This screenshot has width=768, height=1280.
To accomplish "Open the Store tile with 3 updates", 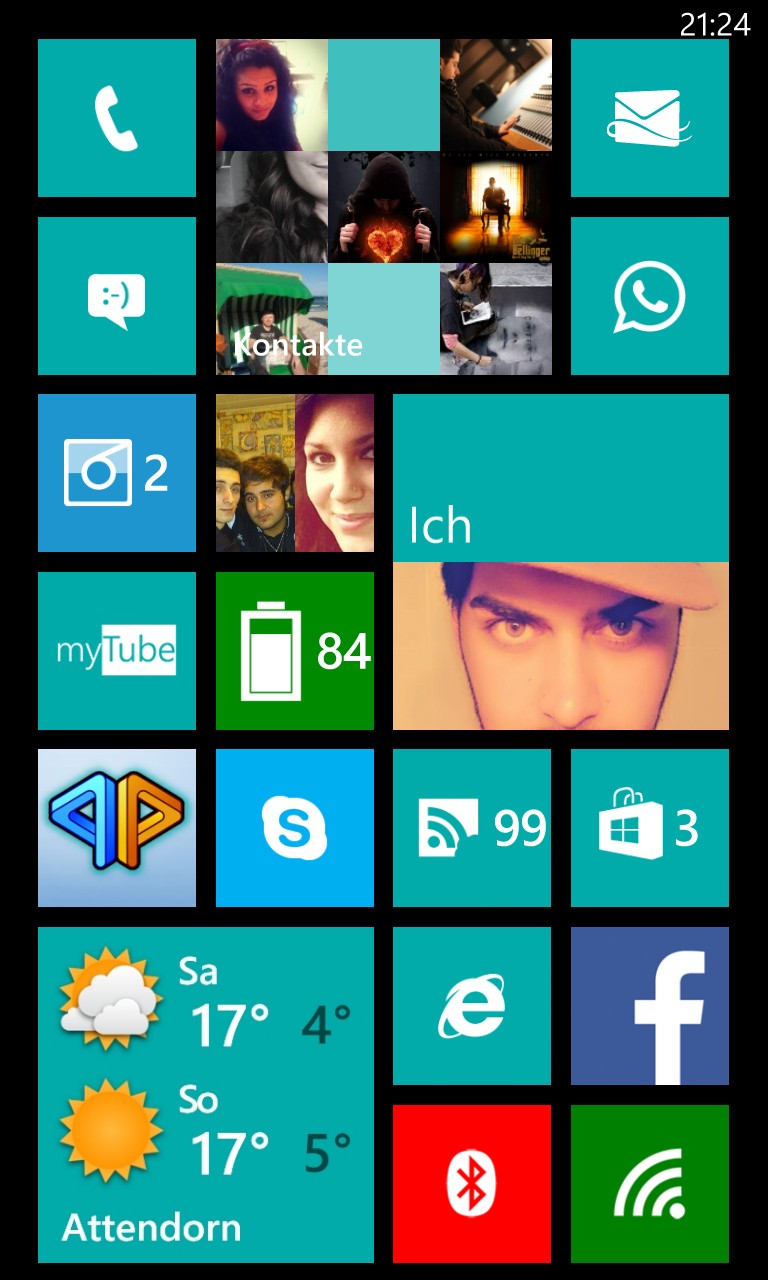I will click(x=650, y=828).
